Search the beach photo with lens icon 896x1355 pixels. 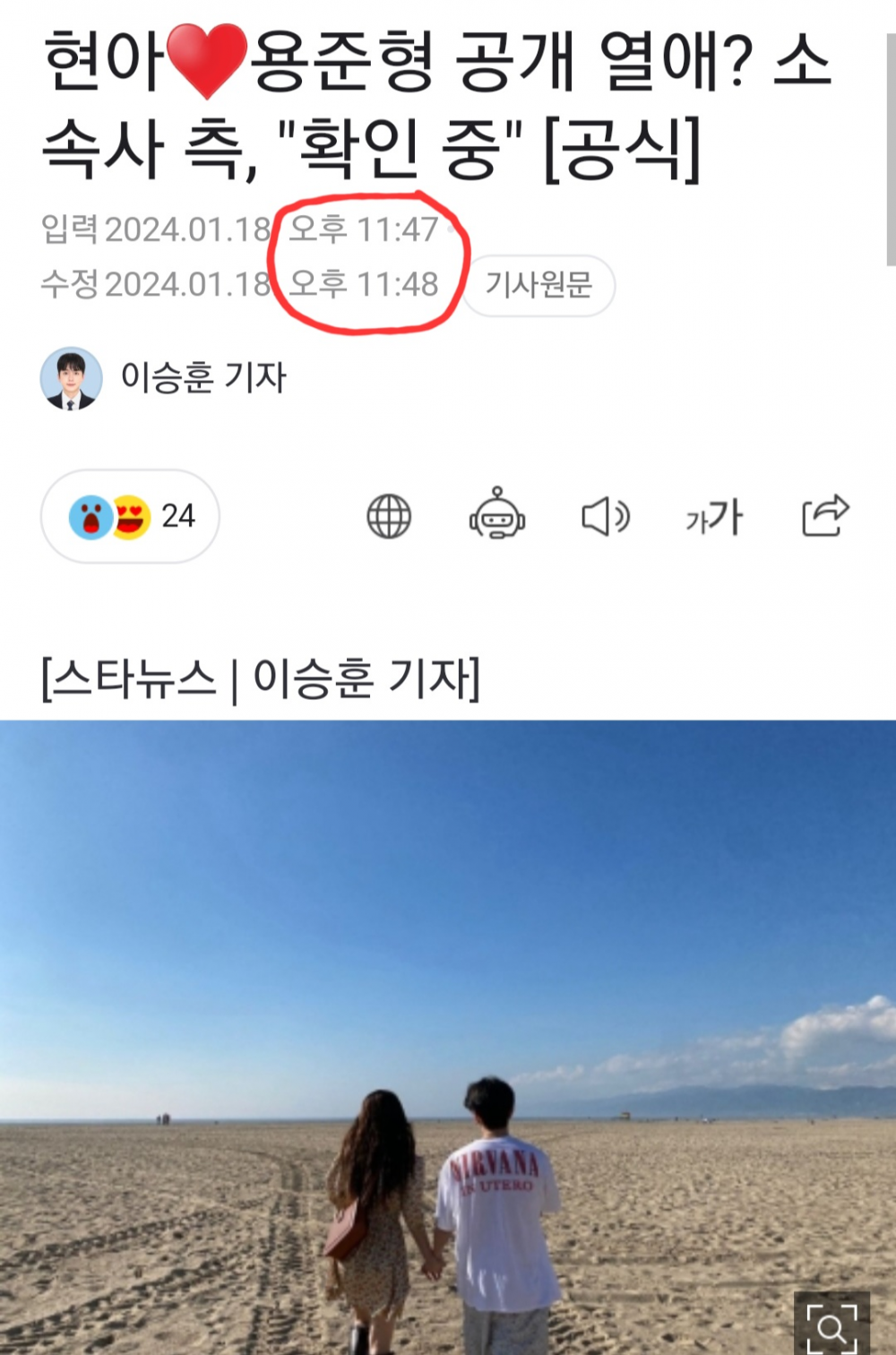point(831,1325)
